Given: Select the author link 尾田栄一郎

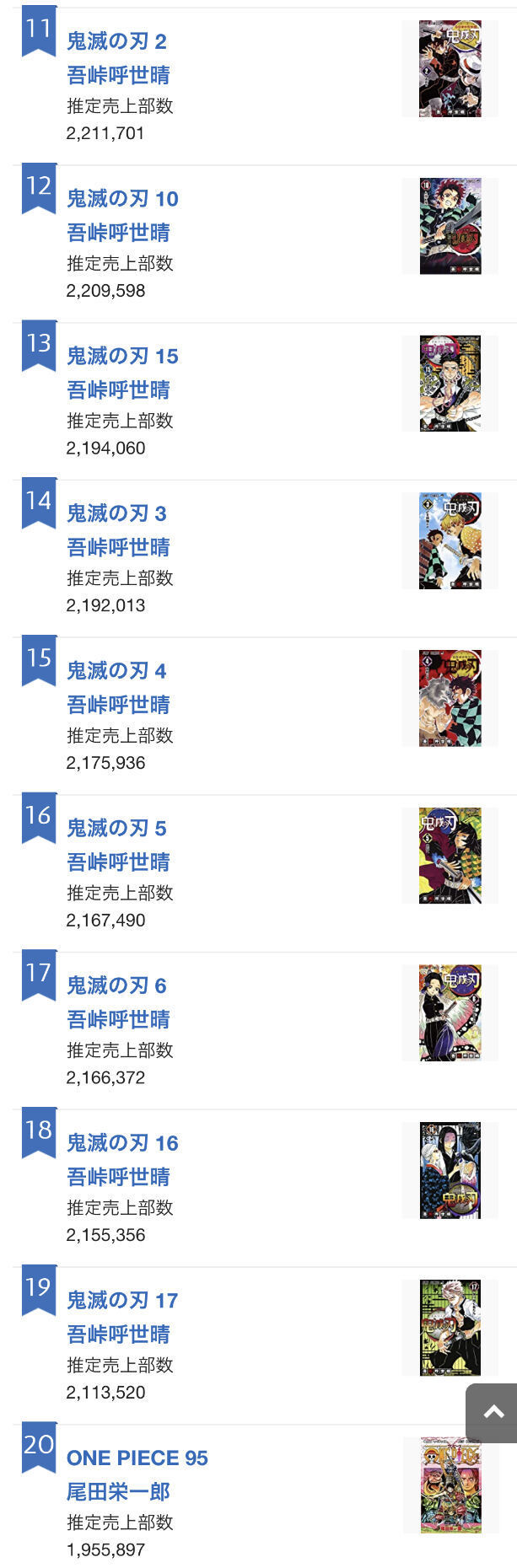Looking at the screenshot, I should pyautogui.click(x=118, y=1492).
